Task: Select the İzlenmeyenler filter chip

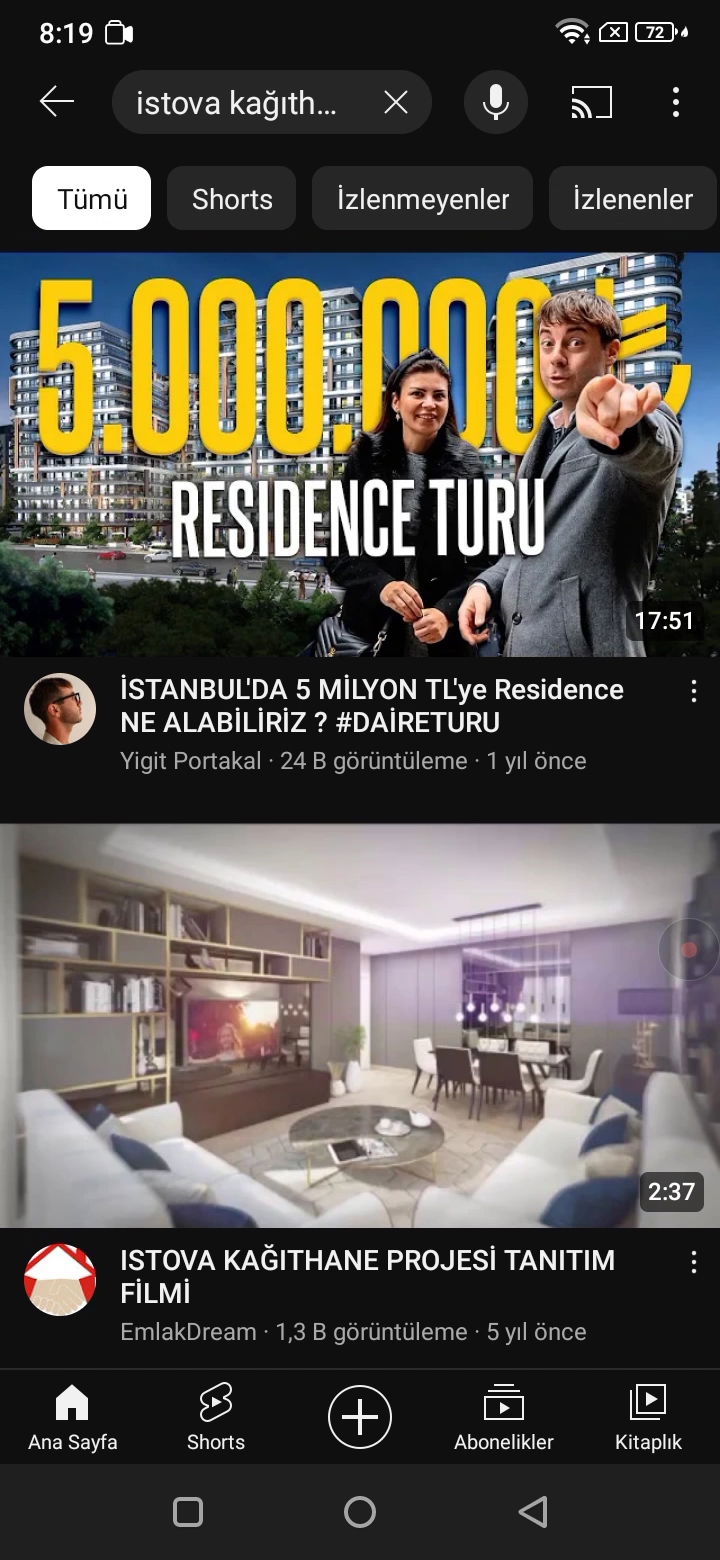Action: point(422,199)
